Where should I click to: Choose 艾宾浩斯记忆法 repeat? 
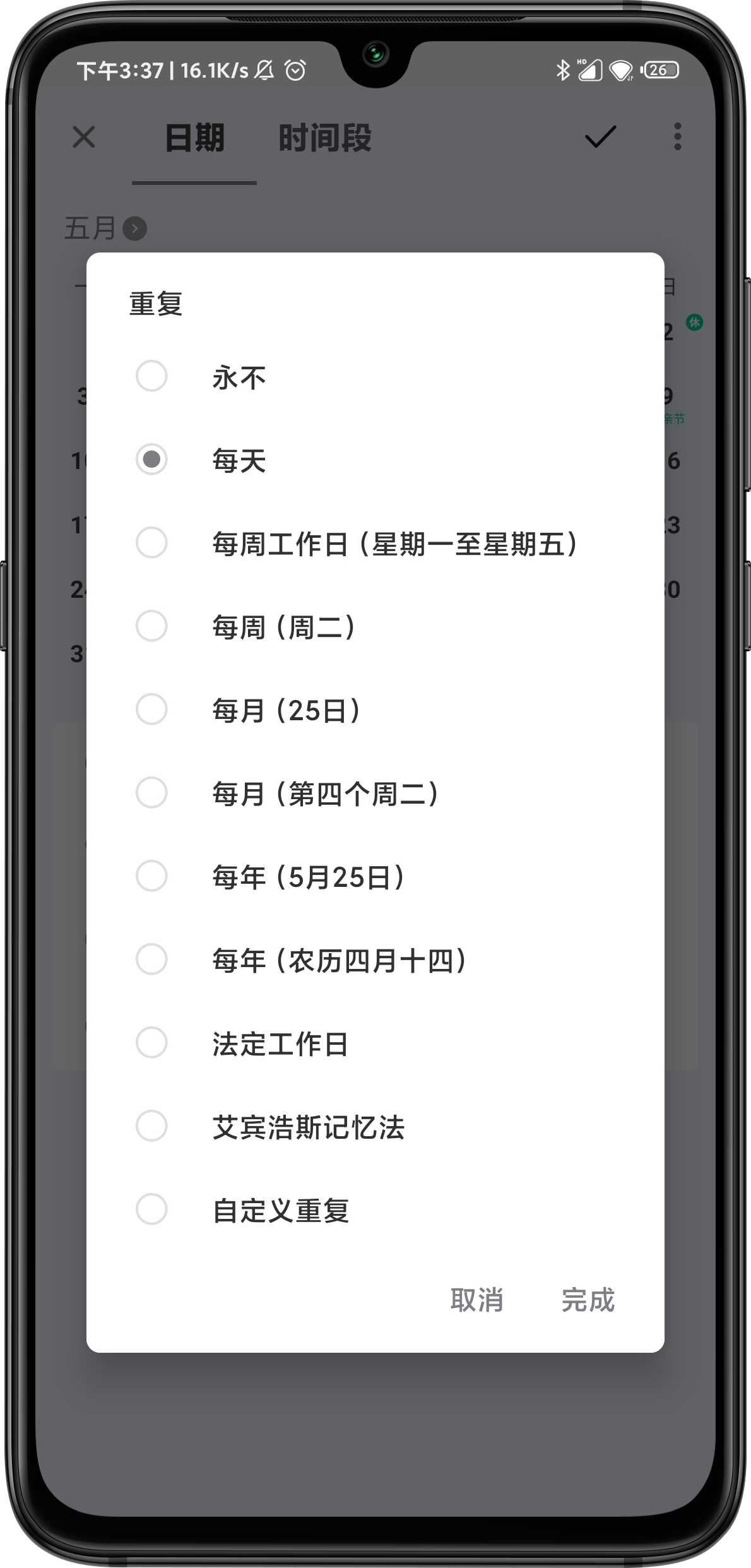click(151, 1126)
